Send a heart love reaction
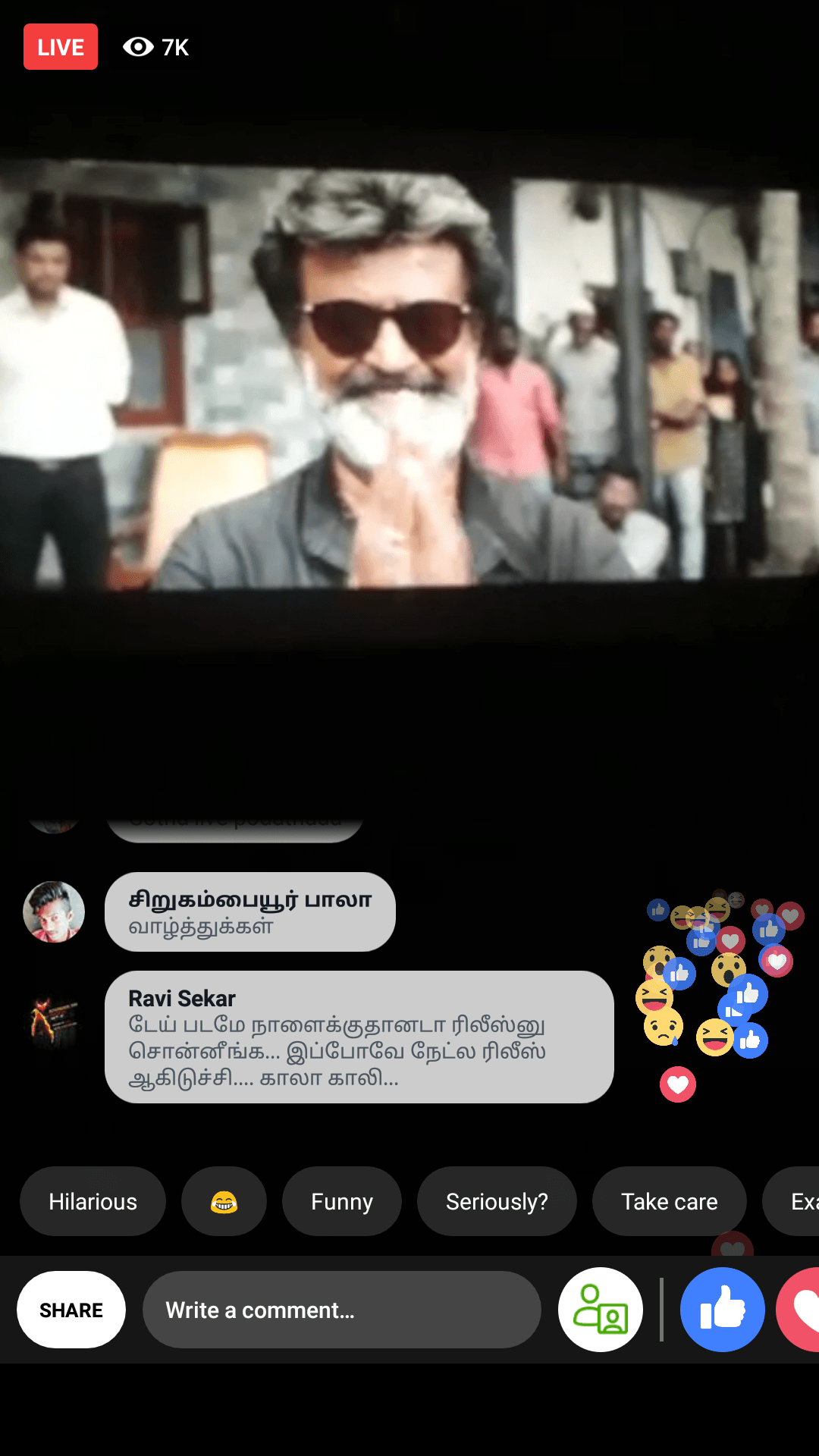The height and width of the screenshot is (1456, 819). [x=799, y=1310]
